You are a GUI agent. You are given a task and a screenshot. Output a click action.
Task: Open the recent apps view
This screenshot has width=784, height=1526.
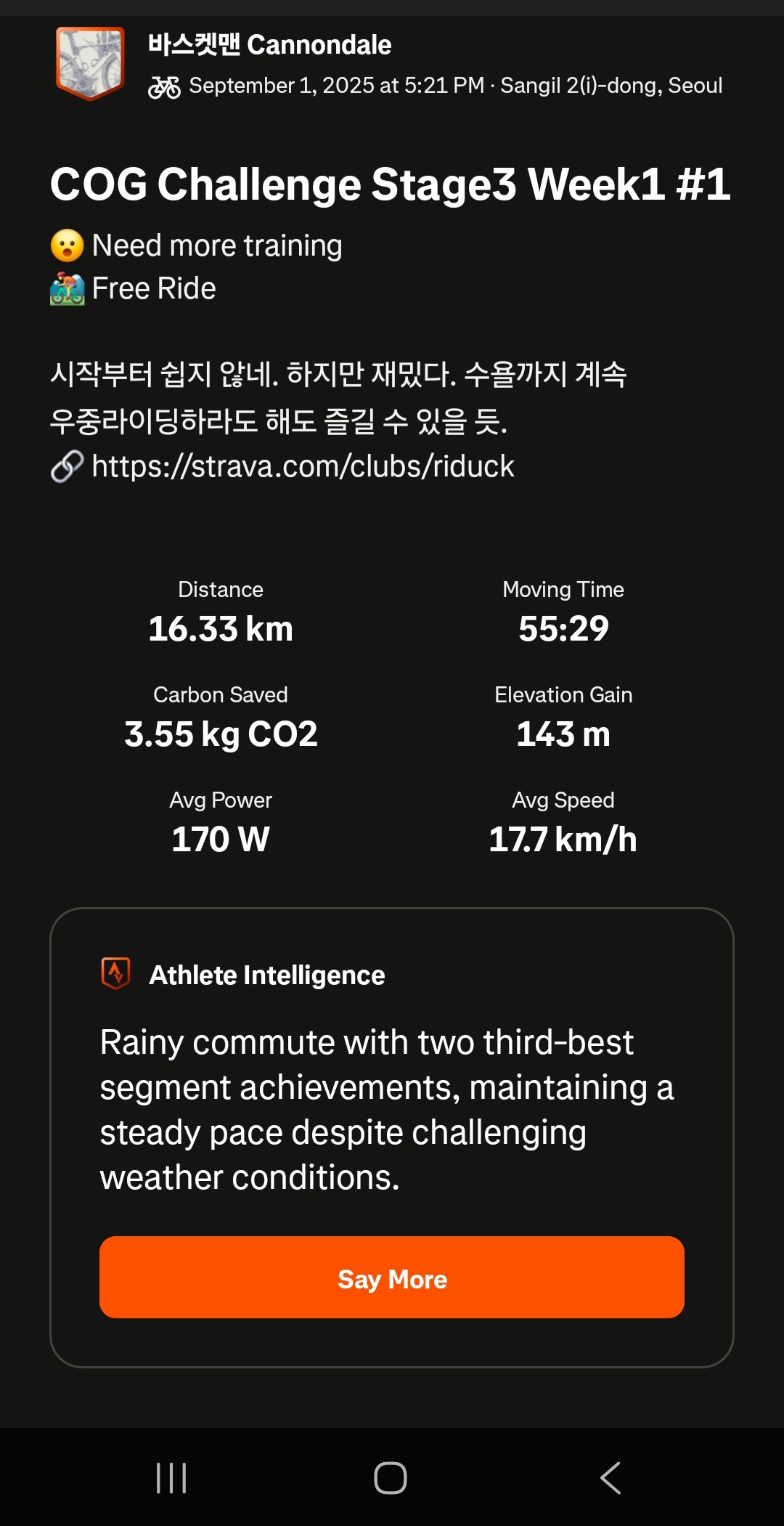(x=171, y=1478)
